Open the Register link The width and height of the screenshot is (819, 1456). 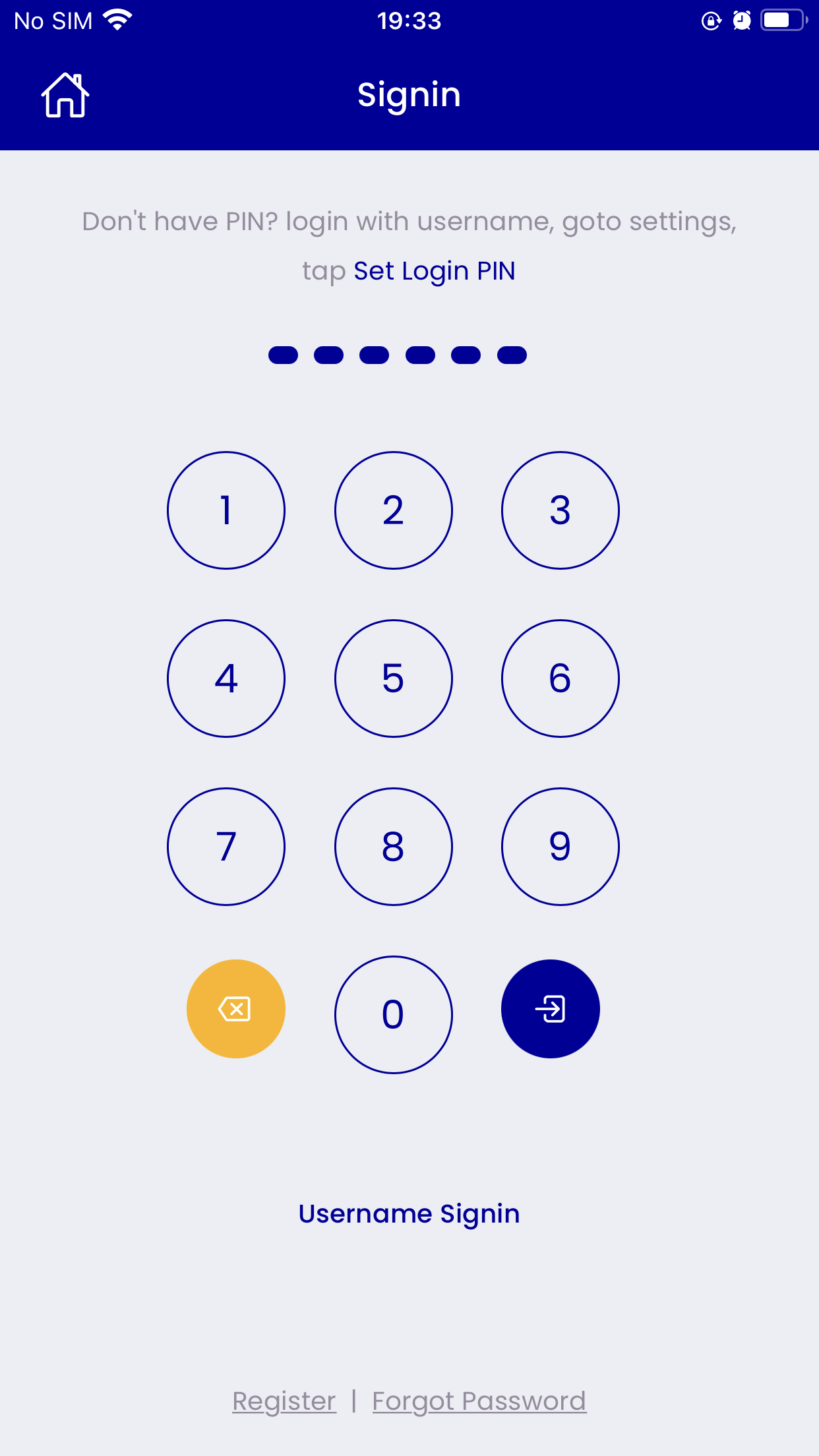[x=284, y=1401]
